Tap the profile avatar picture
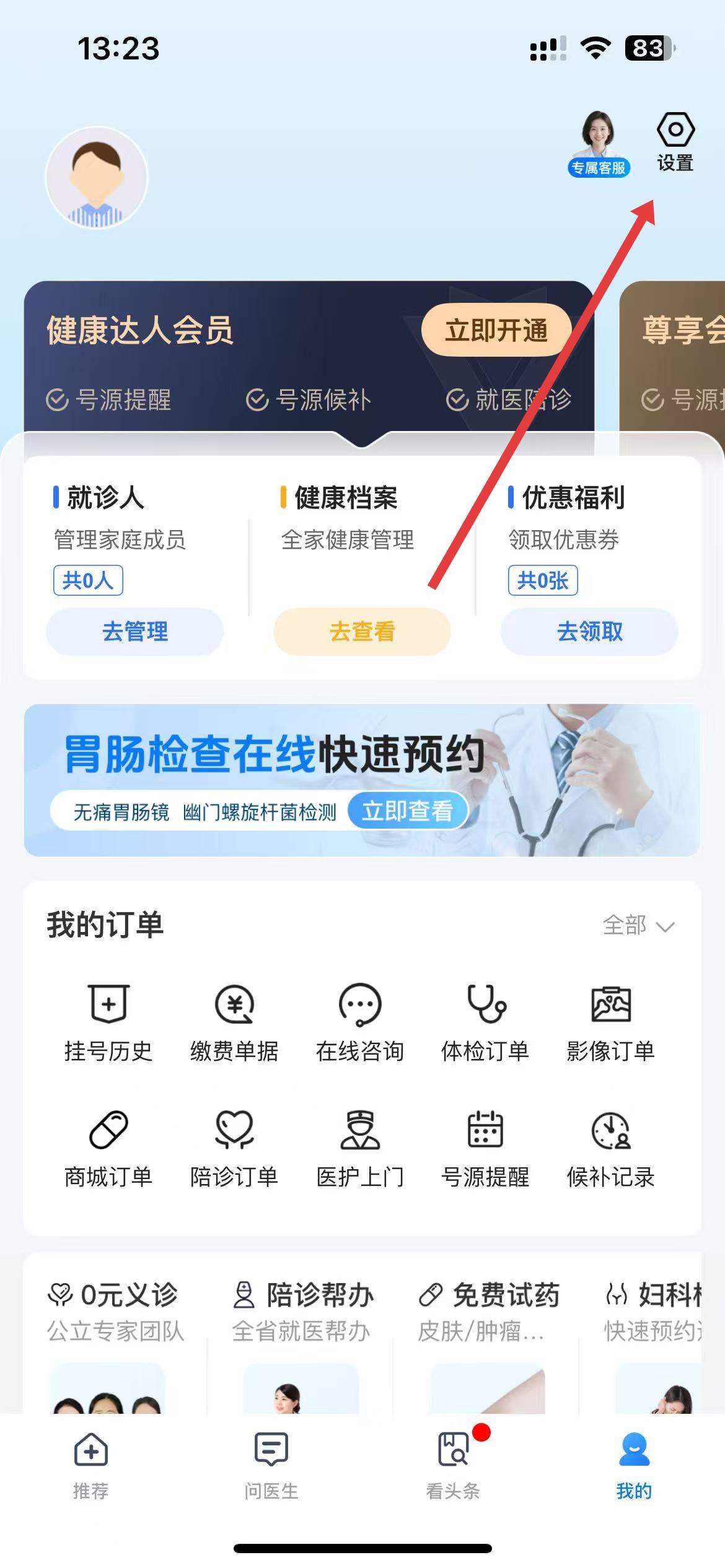 (97, 178)
